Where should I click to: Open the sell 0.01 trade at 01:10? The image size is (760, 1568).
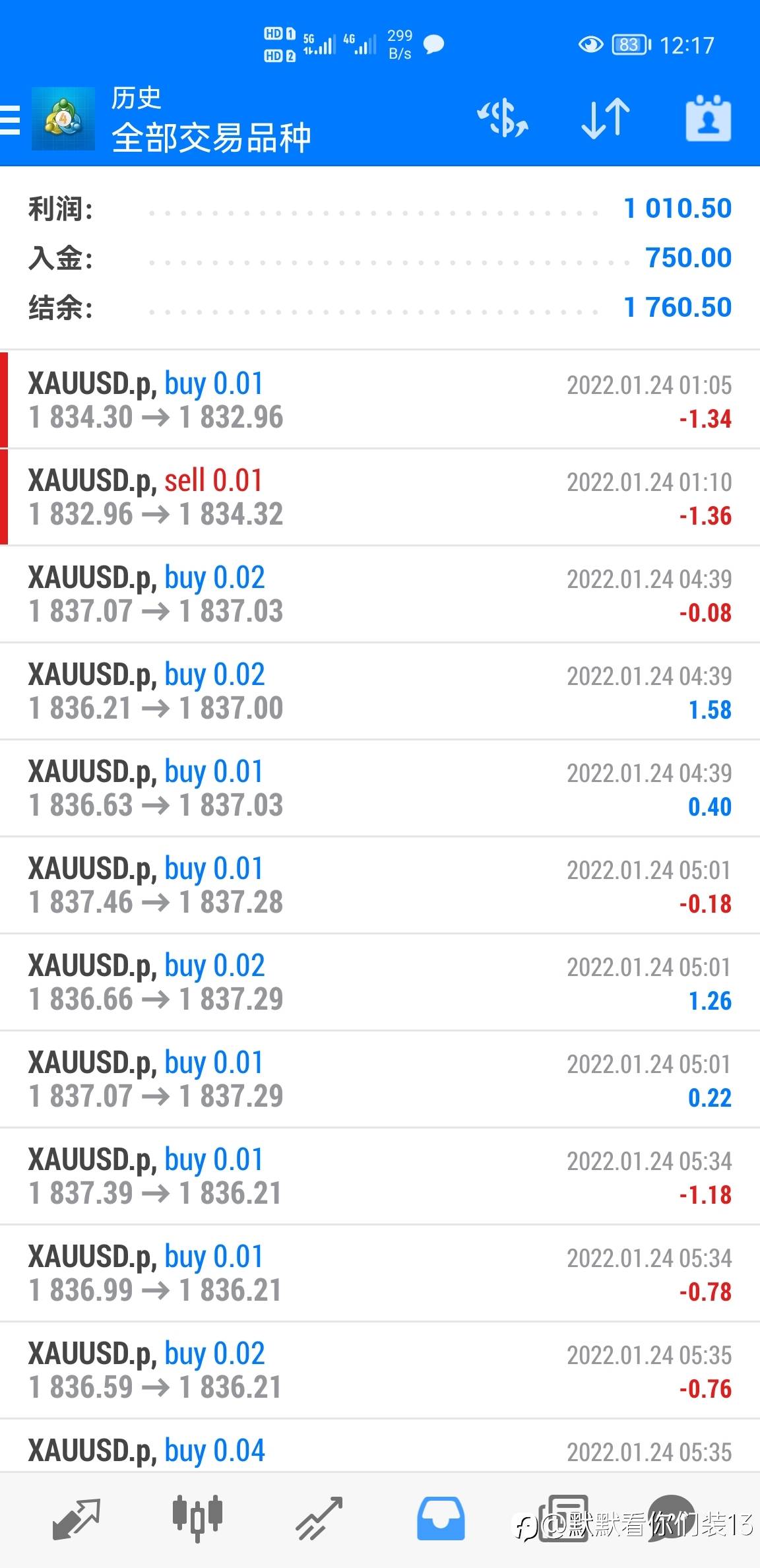380,497
